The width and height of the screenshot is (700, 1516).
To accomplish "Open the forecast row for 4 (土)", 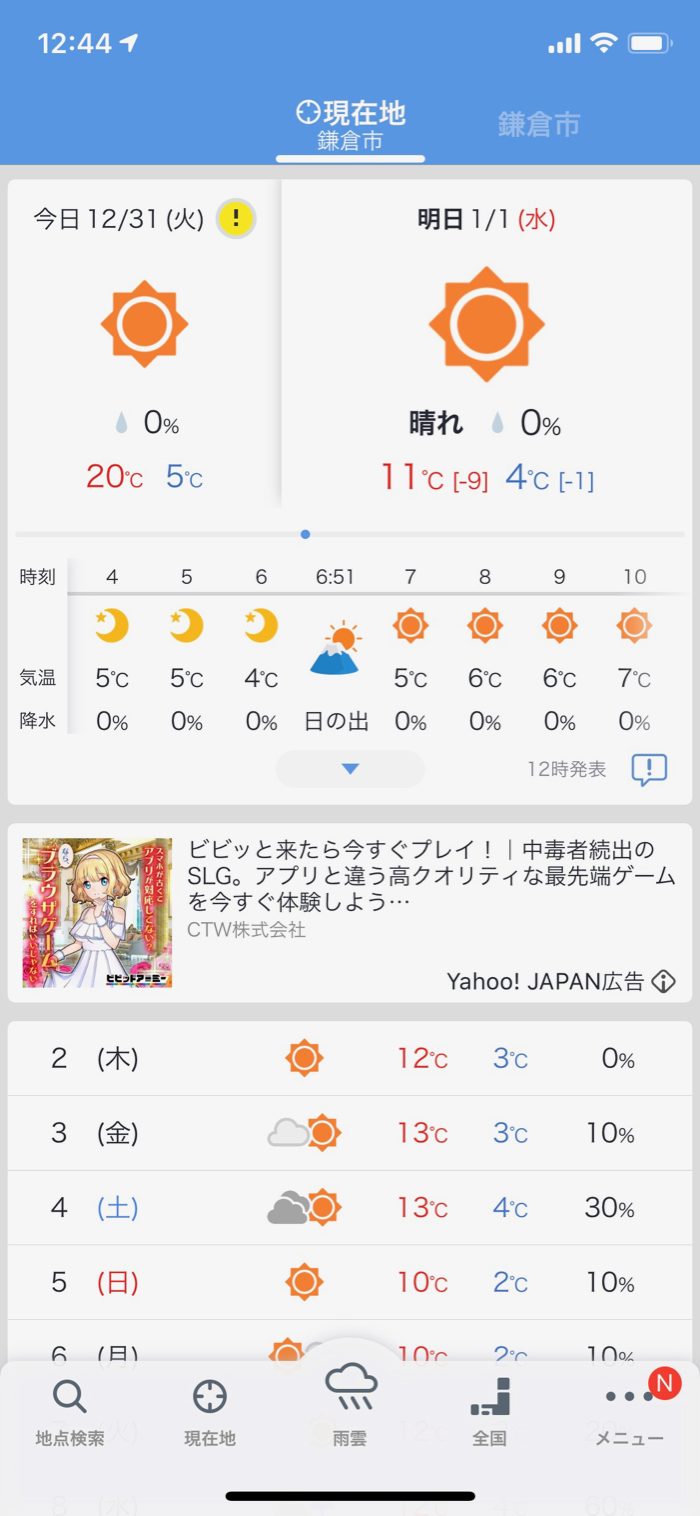I will tap(350, 1207).
